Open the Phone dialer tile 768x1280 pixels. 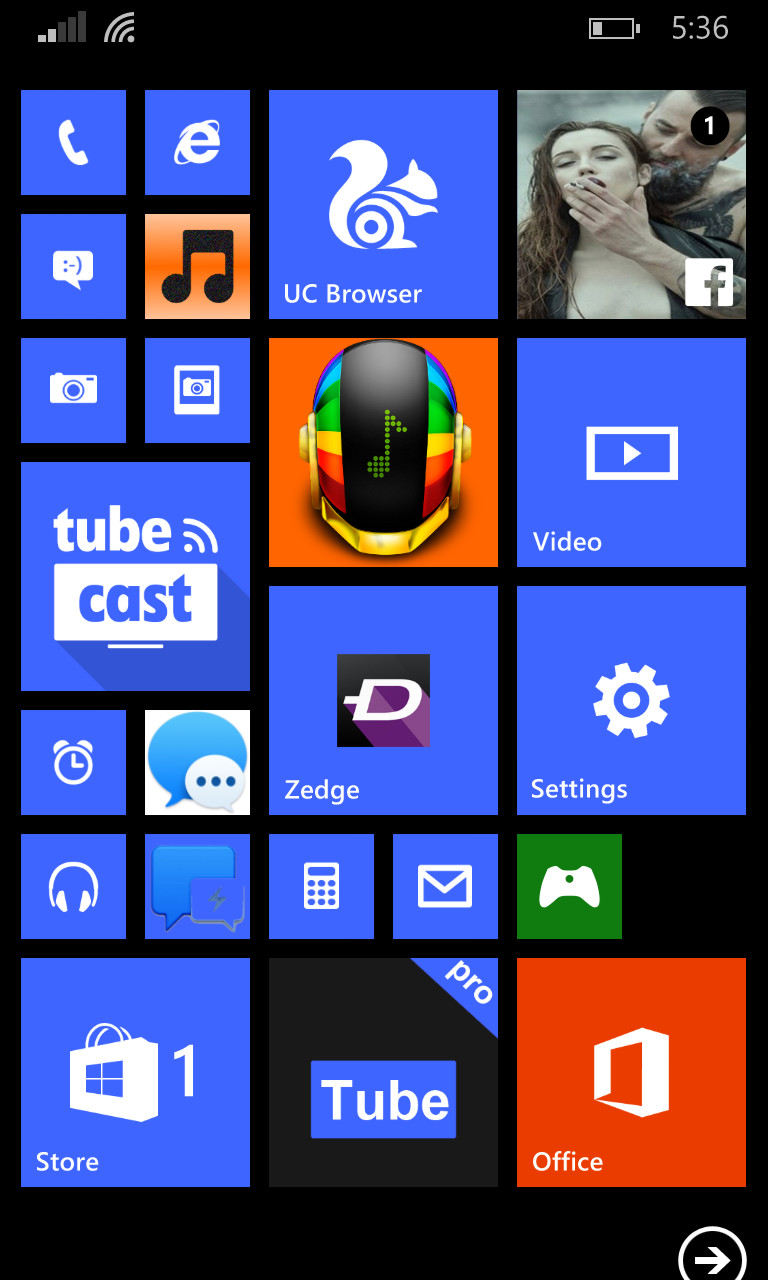73,142
